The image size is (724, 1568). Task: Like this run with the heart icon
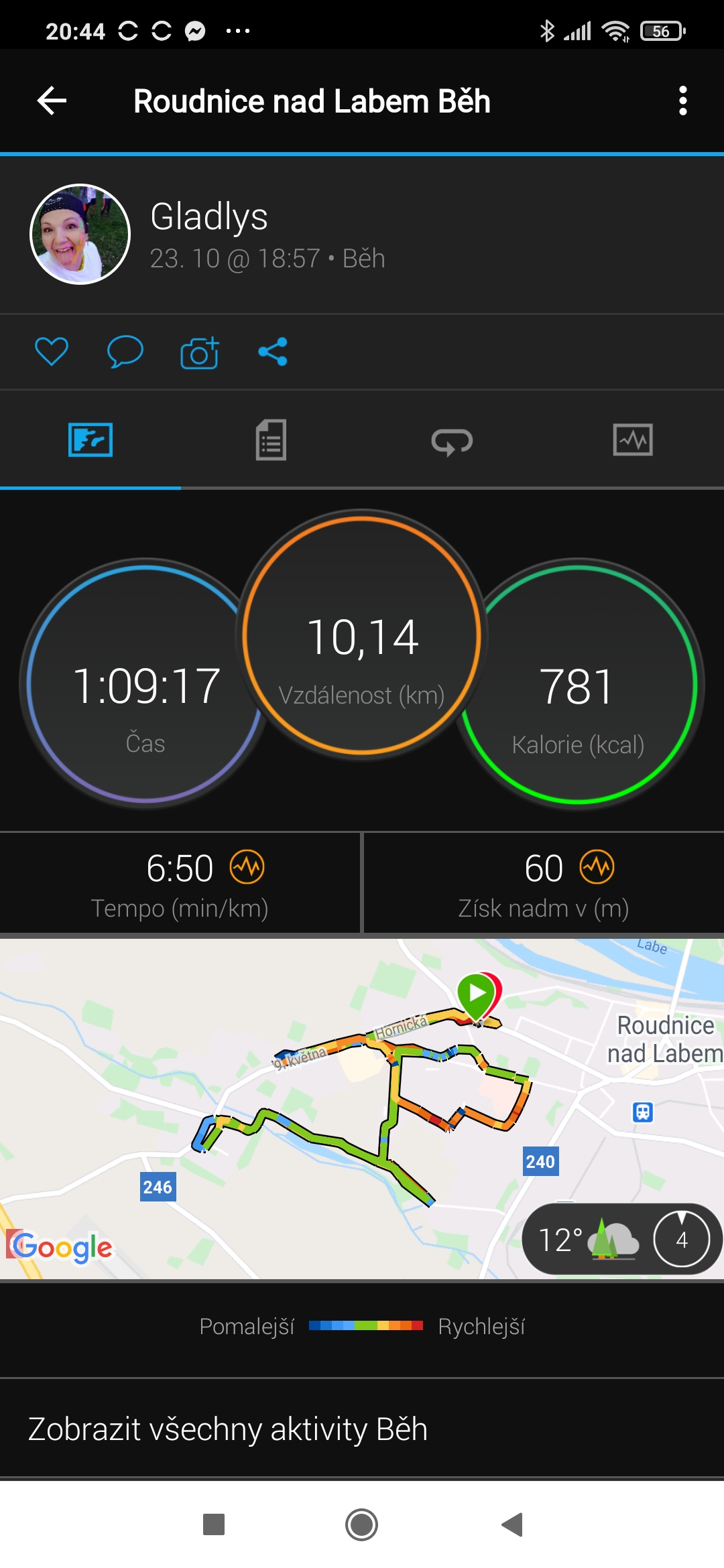click(52, 351)
